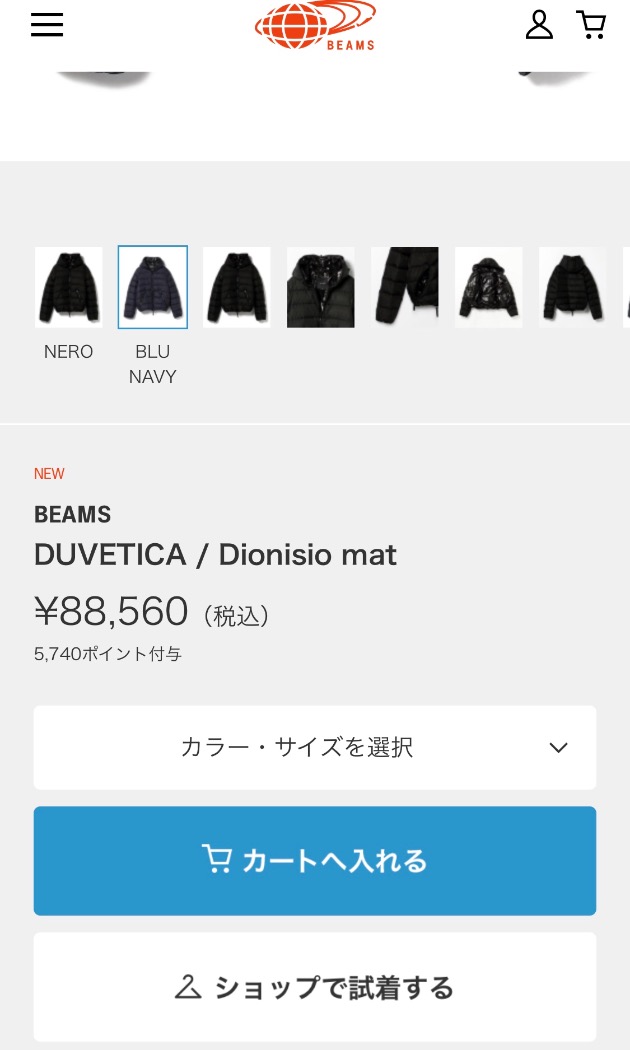View the sleeve detail thumbnail
This screenshot has height=1050, width=630.
(404, 287)
